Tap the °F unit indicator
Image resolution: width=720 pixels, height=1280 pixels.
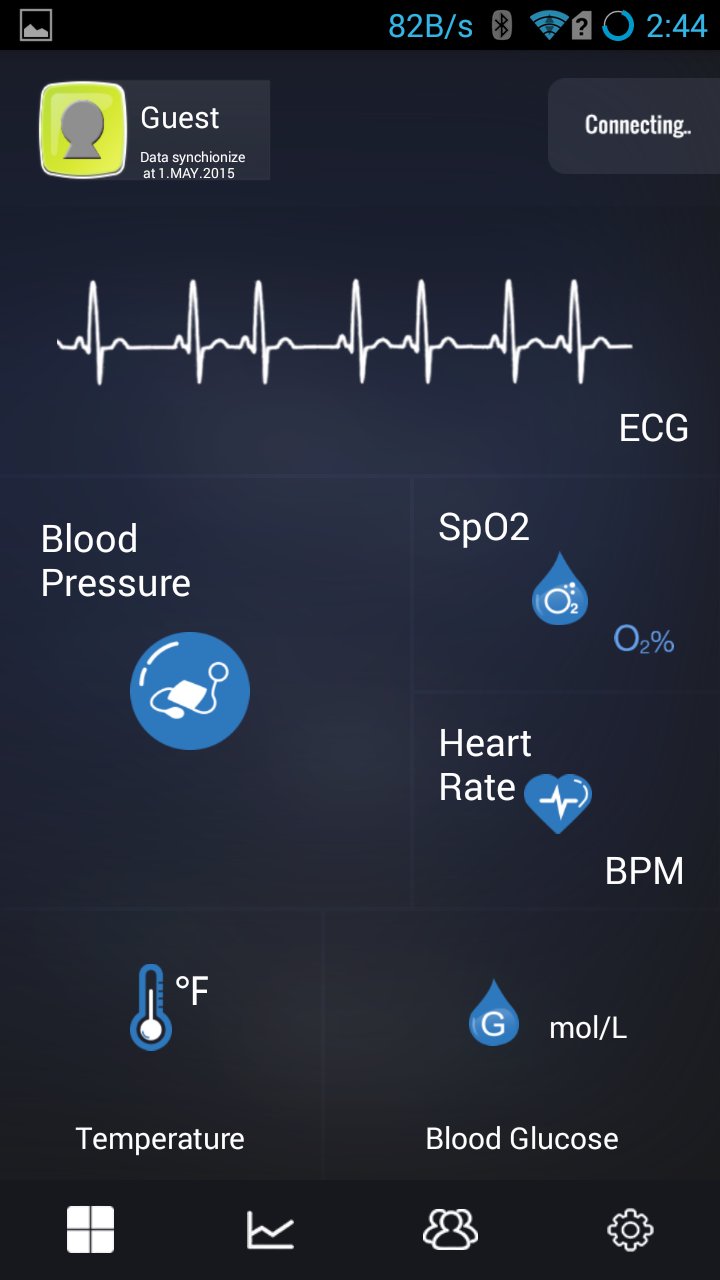pos(193,990)
